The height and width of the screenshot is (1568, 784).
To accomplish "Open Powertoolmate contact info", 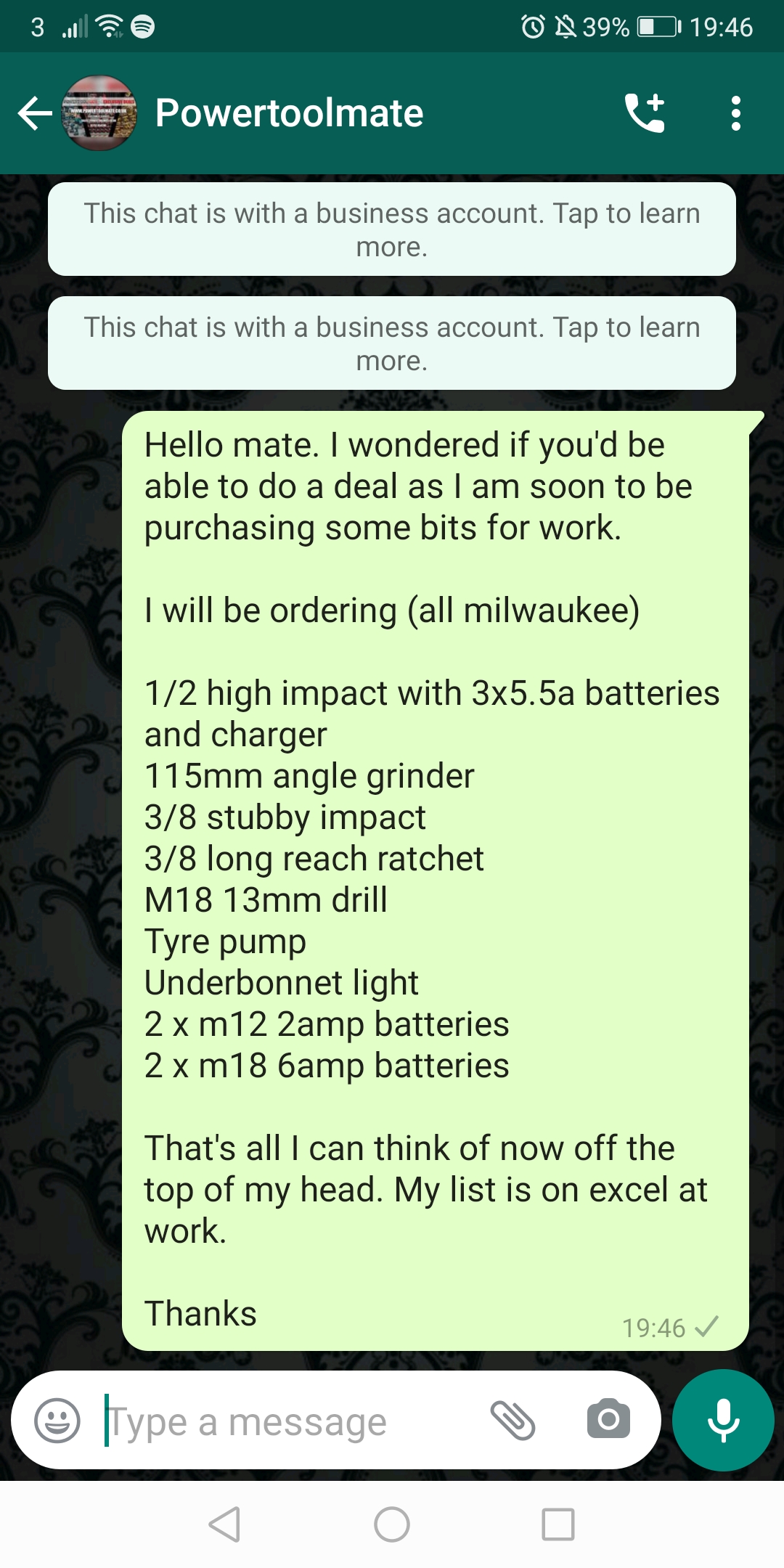I will tap(289, 113).
